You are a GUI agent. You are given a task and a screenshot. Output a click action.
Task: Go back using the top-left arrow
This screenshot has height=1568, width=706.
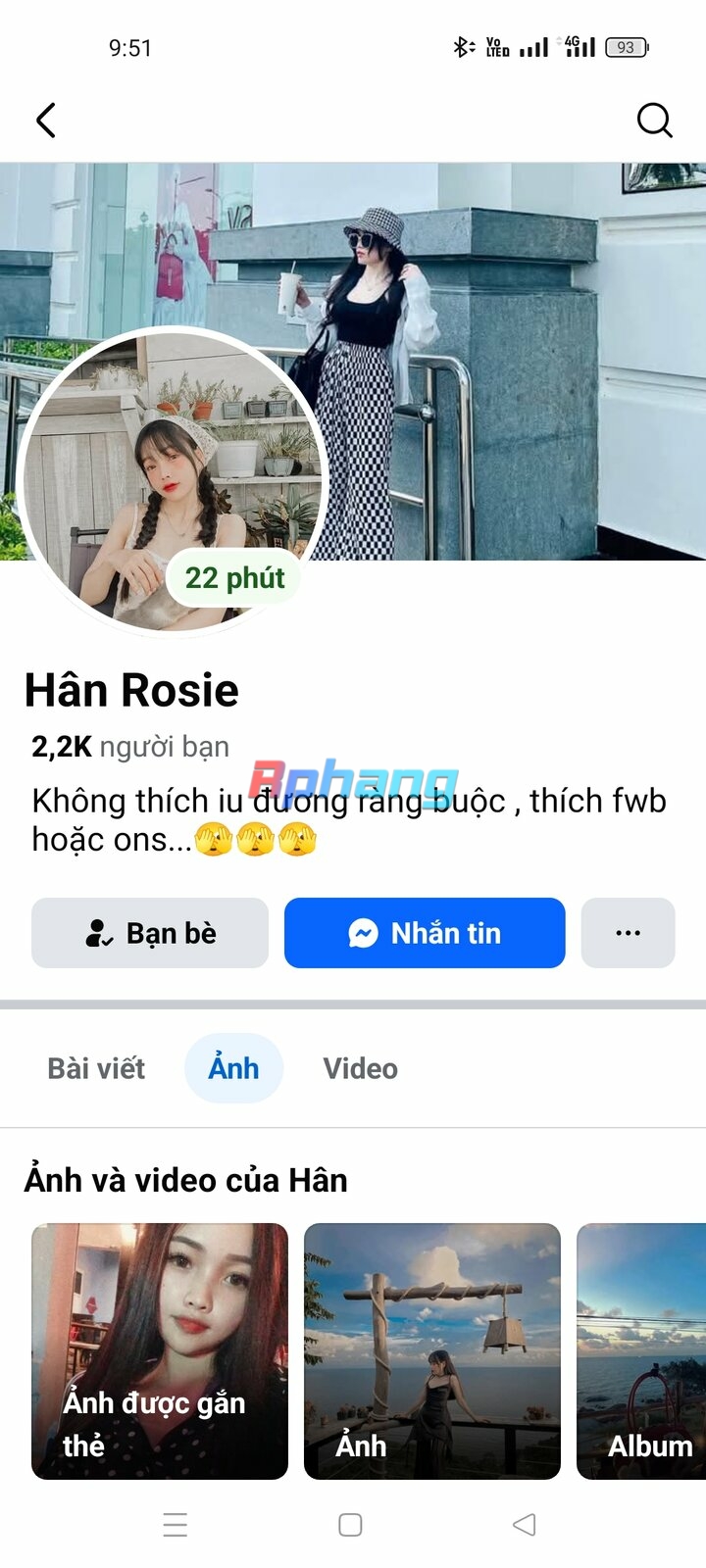pos(45,121)
